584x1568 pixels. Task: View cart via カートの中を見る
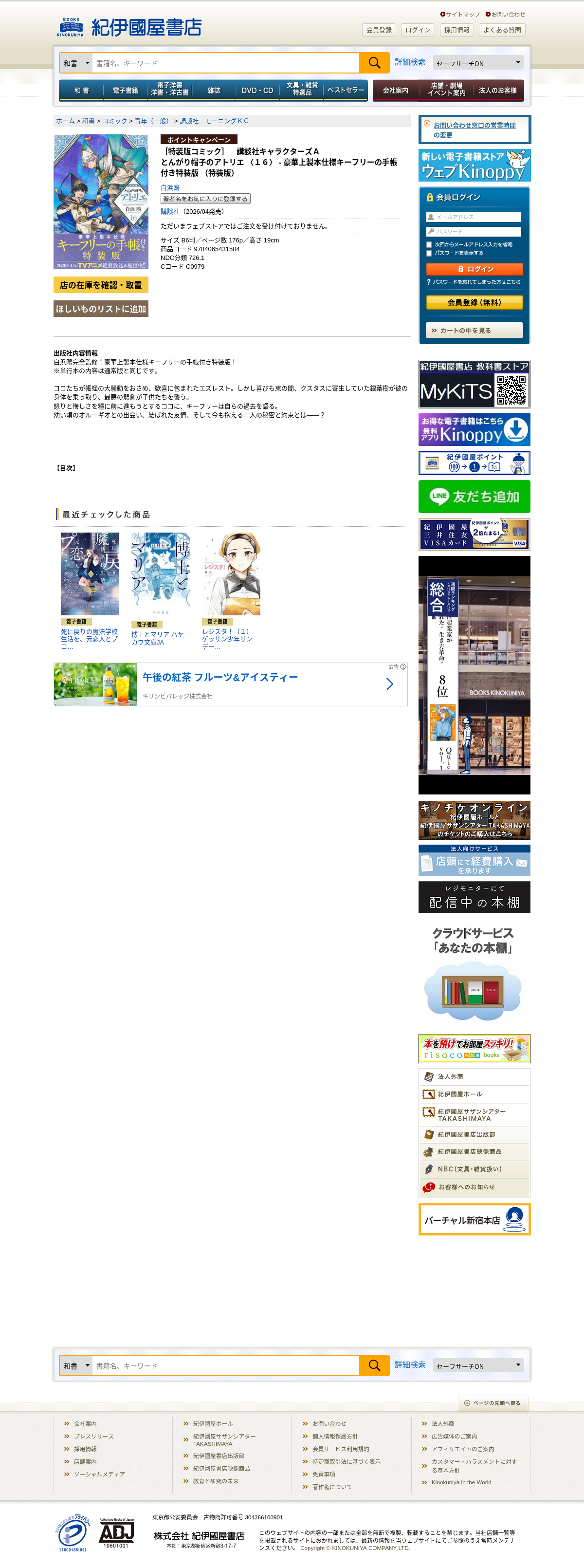coord(474,331)
